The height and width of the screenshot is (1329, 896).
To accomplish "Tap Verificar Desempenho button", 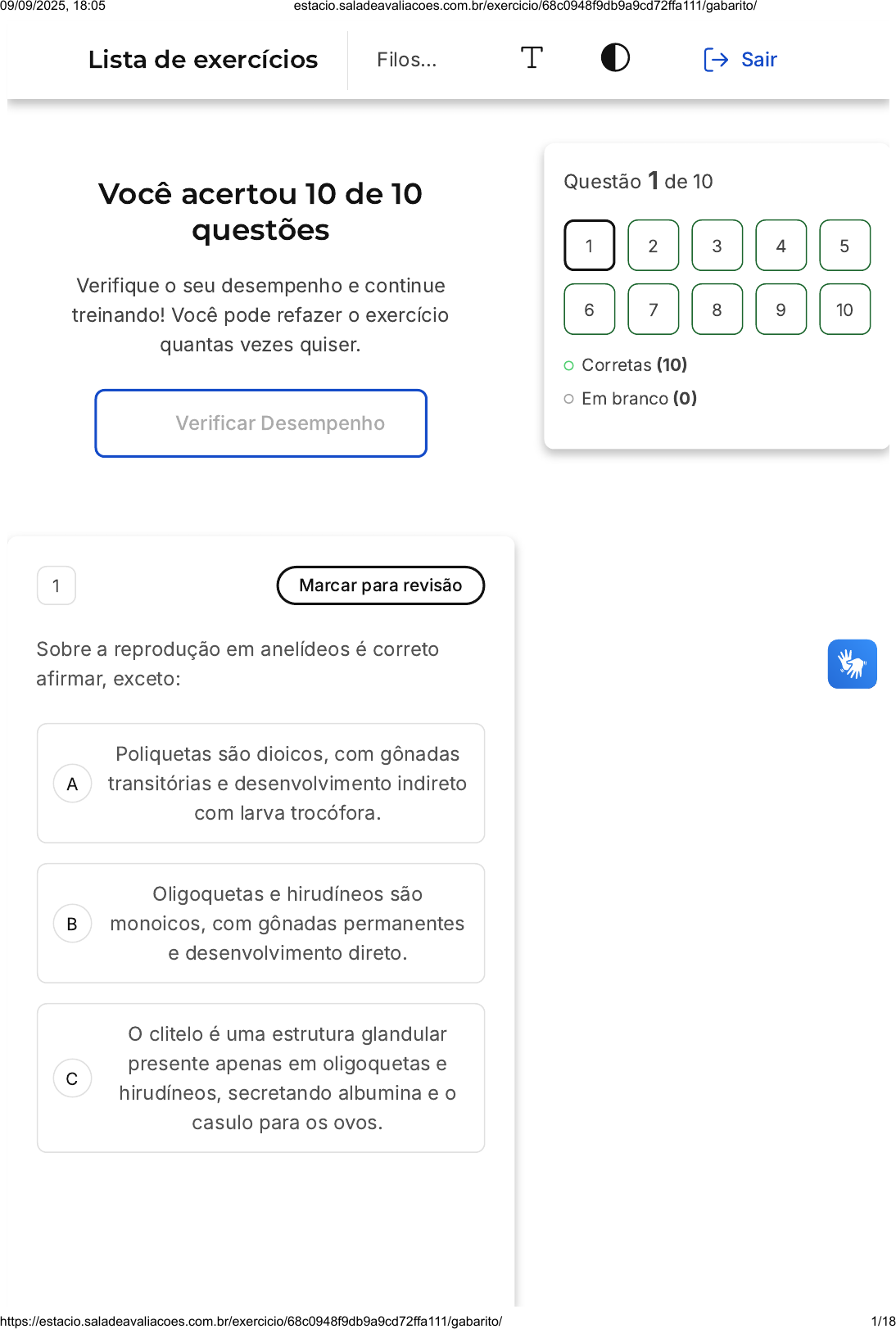I will coord(260,423).
